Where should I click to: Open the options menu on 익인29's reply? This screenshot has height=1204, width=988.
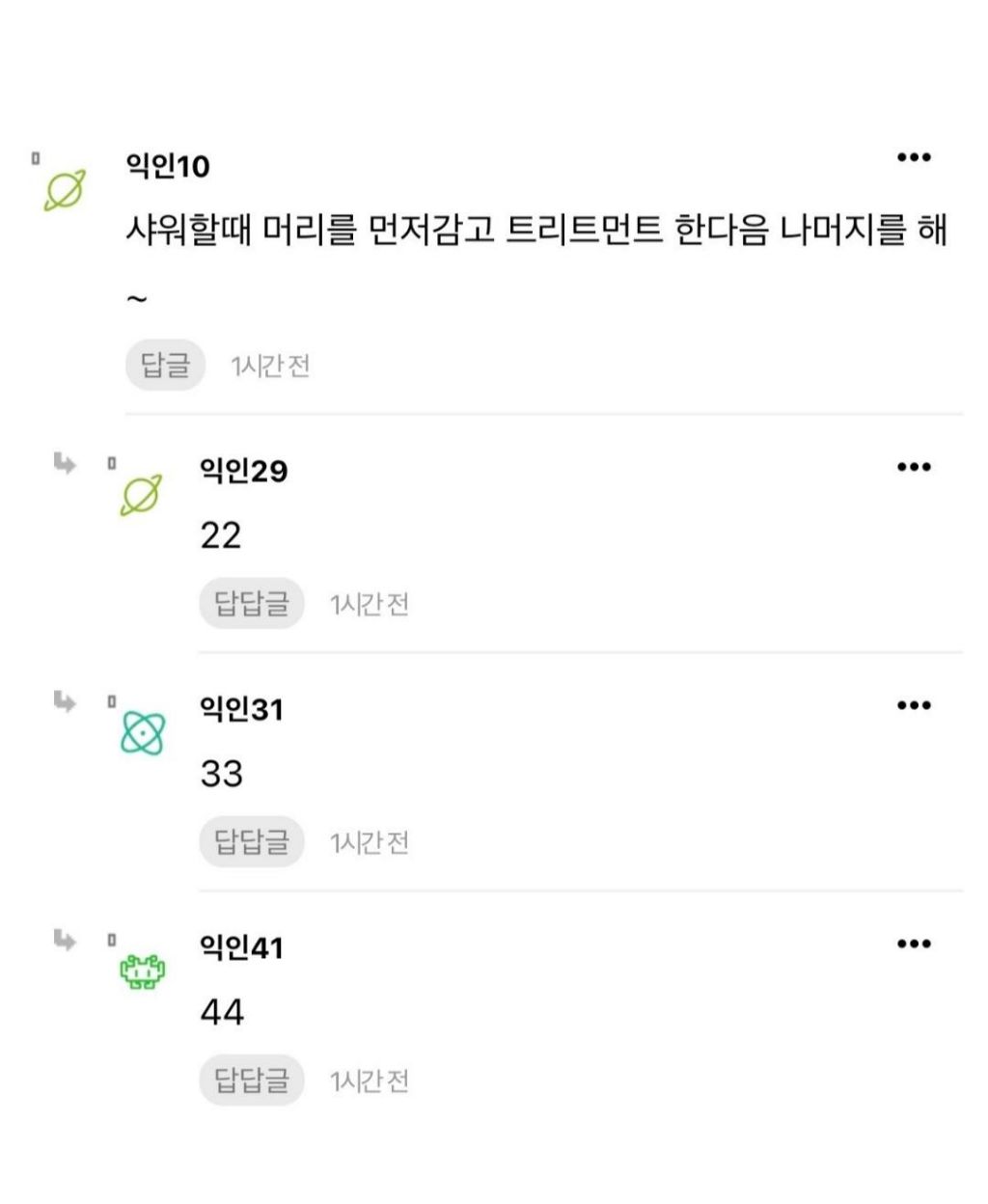point(912,466)
